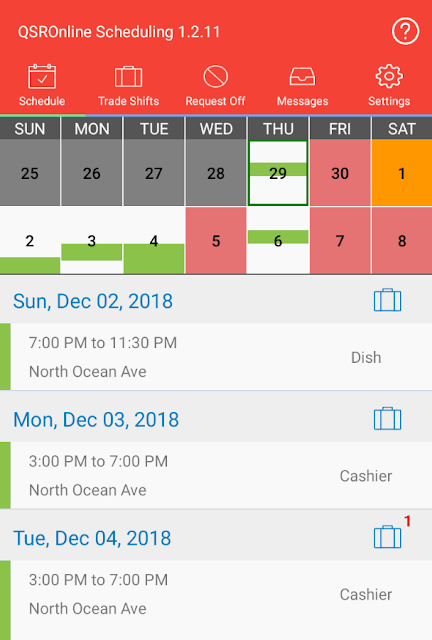
Task: Open the Request Off tab
Action: 215,86
